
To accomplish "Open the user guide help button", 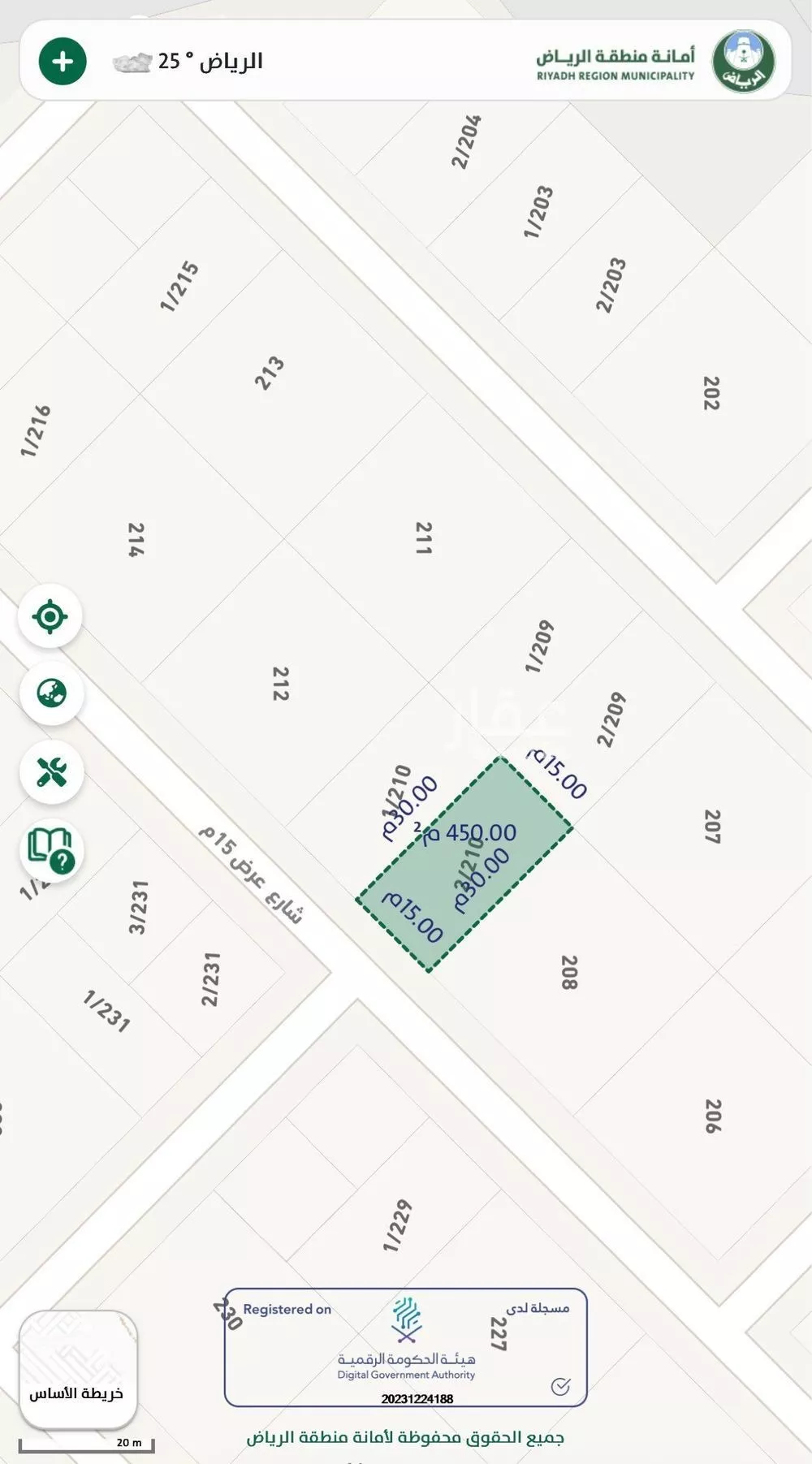I will coord(51,849).
